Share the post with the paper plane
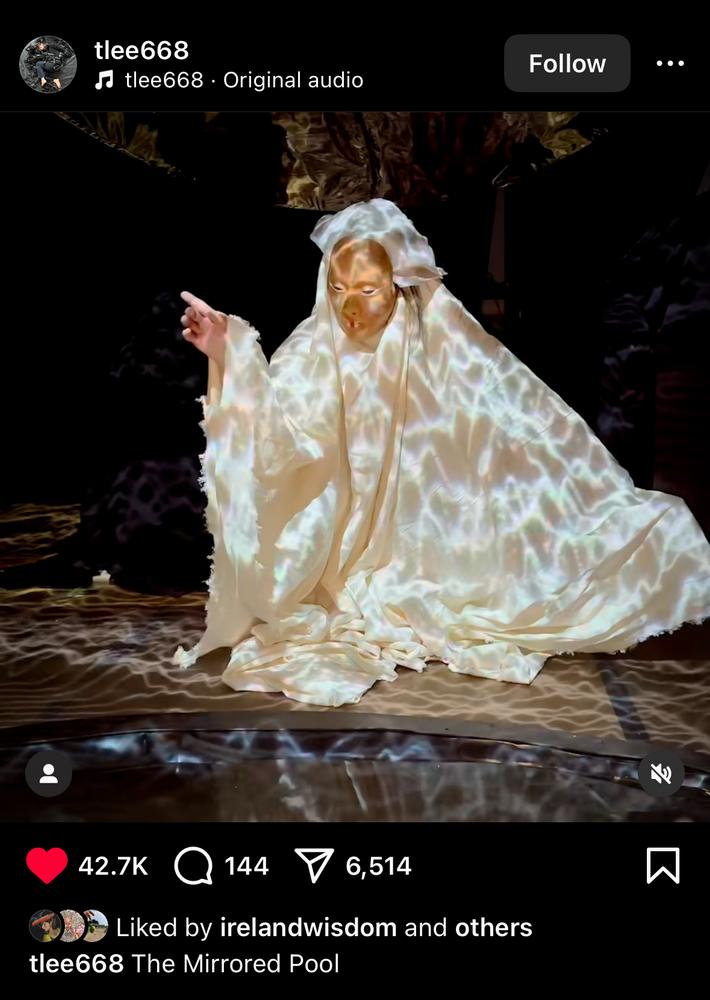 314,866
